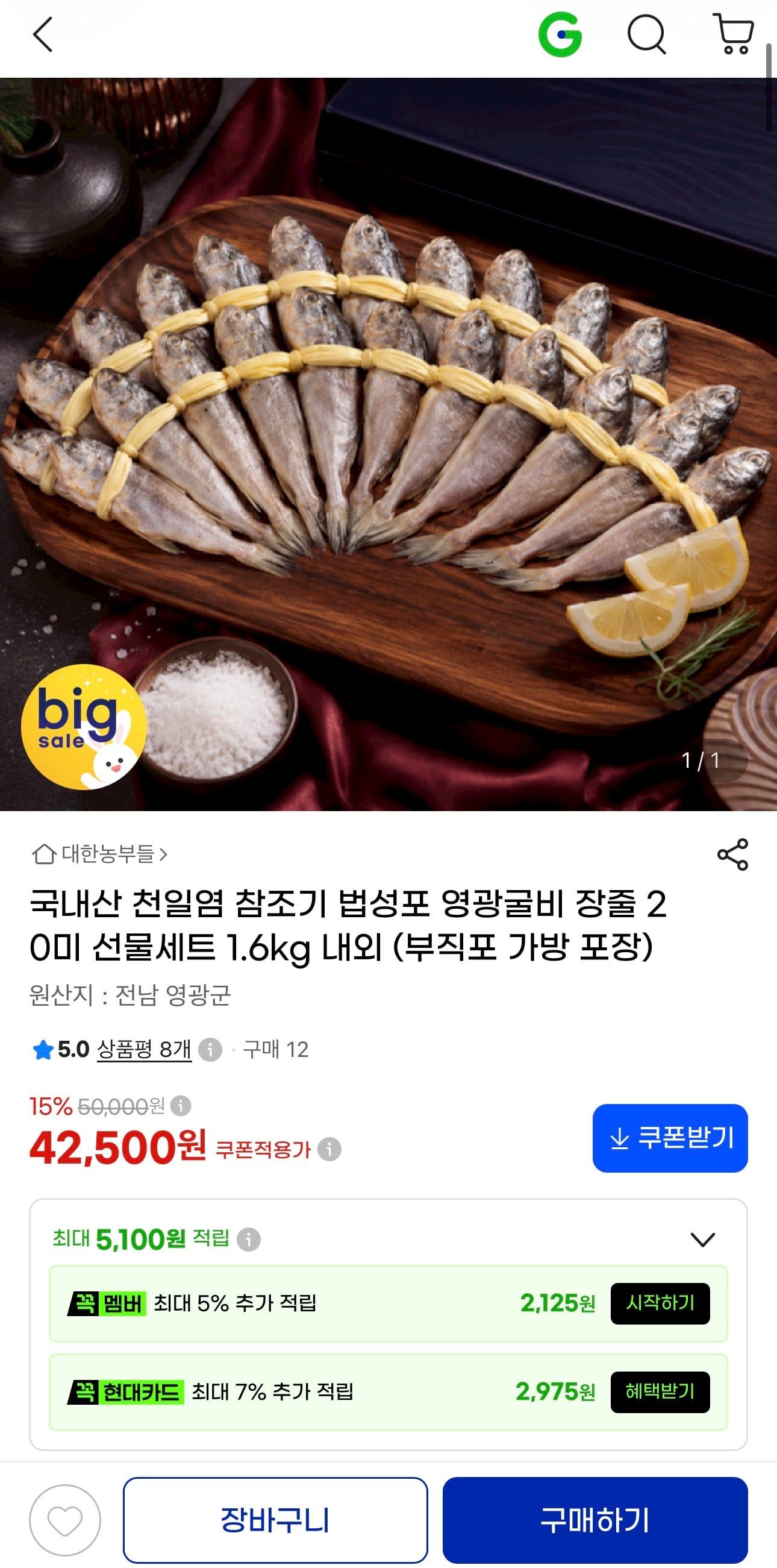Tap 시작하기 for the membership 5% reward
This screenshot has width=777, height=1568.
click(660, 1303)
